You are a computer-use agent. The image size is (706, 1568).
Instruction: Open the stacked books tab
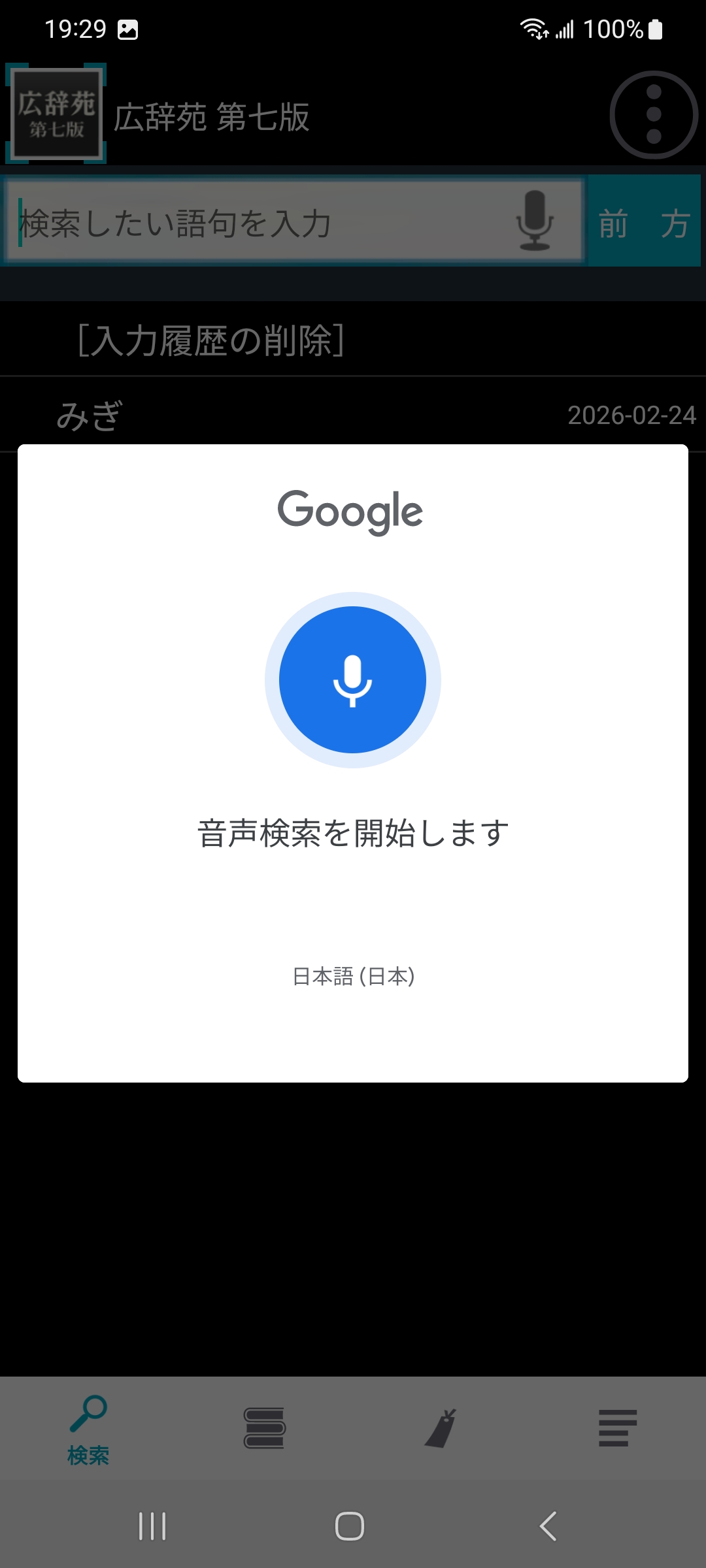264,1428
